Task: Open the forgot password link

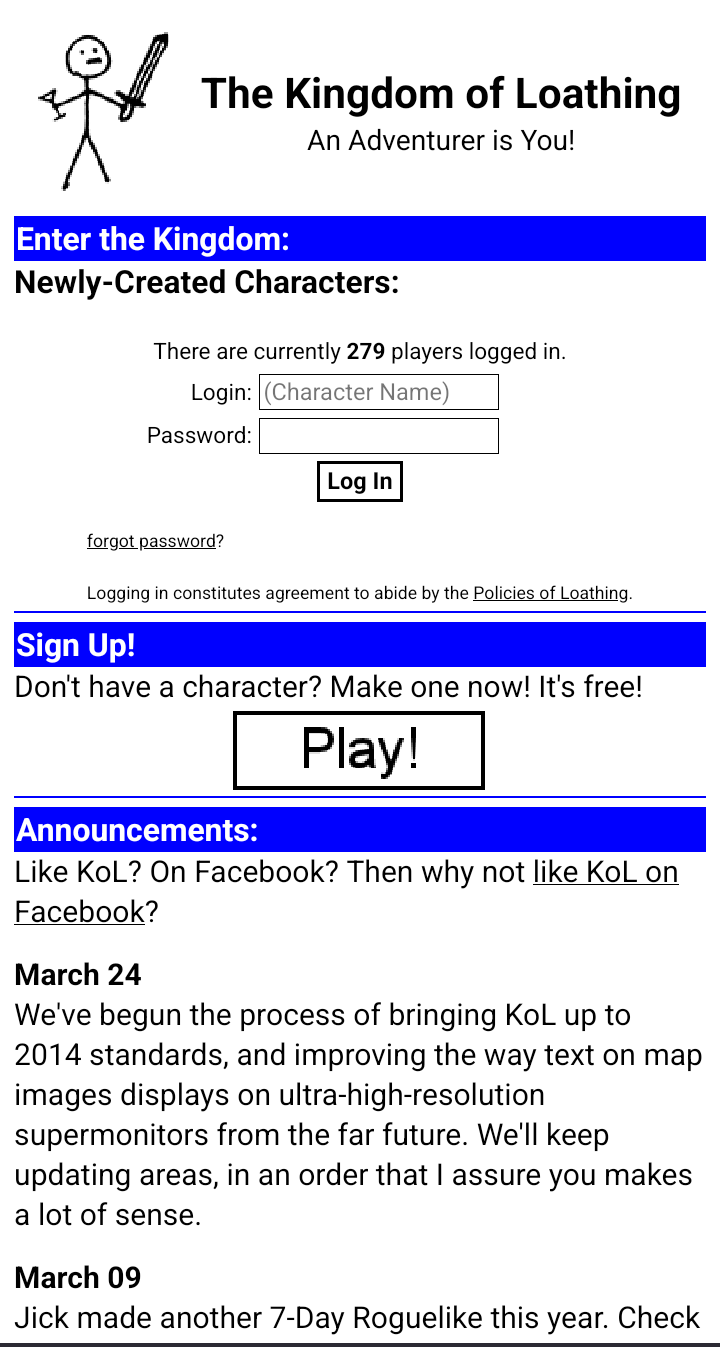Action: [x=151, y=541]
